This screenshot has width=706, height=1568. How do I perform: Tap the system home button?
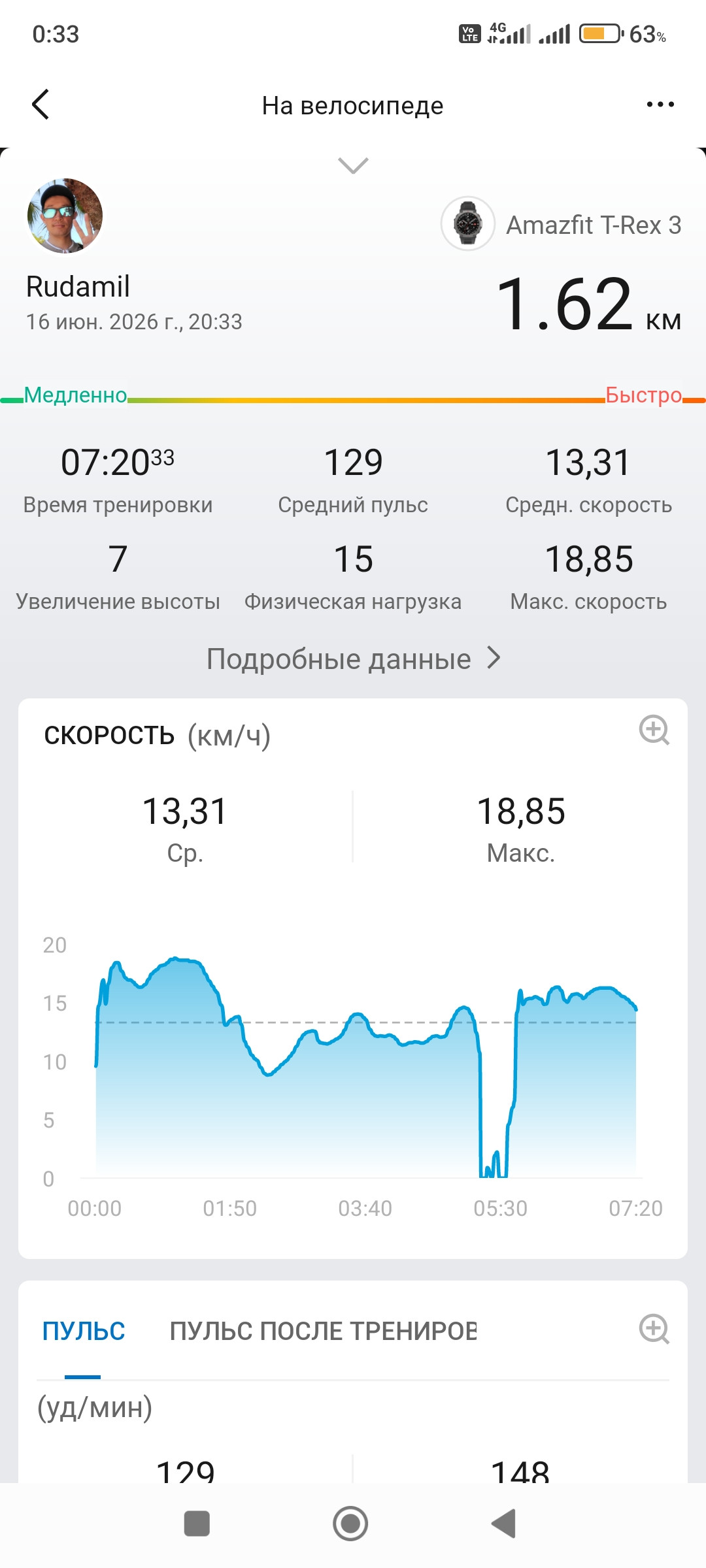(x=350, y=1524)
